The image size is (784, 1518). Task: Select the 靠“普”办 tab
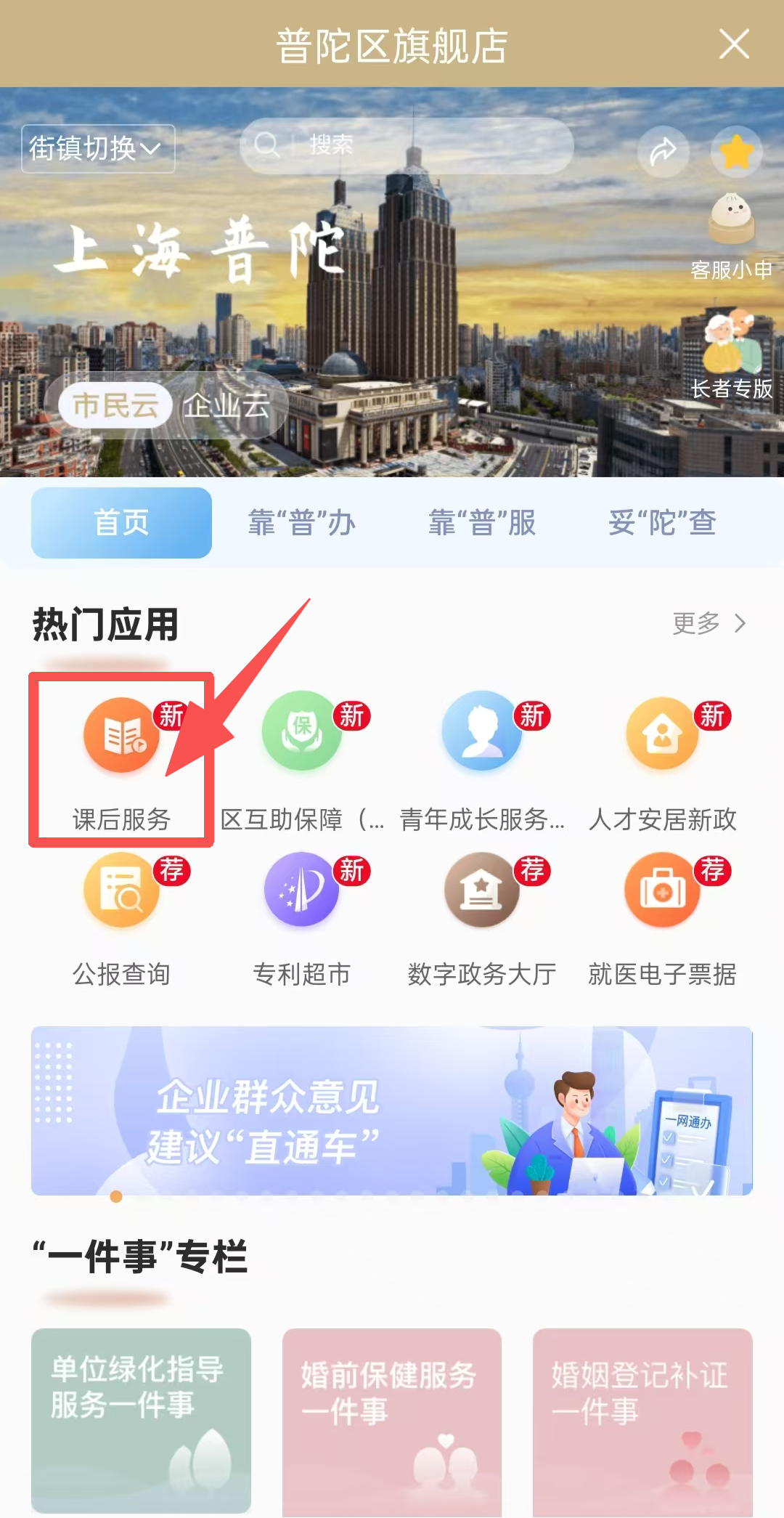click(301, 523)
